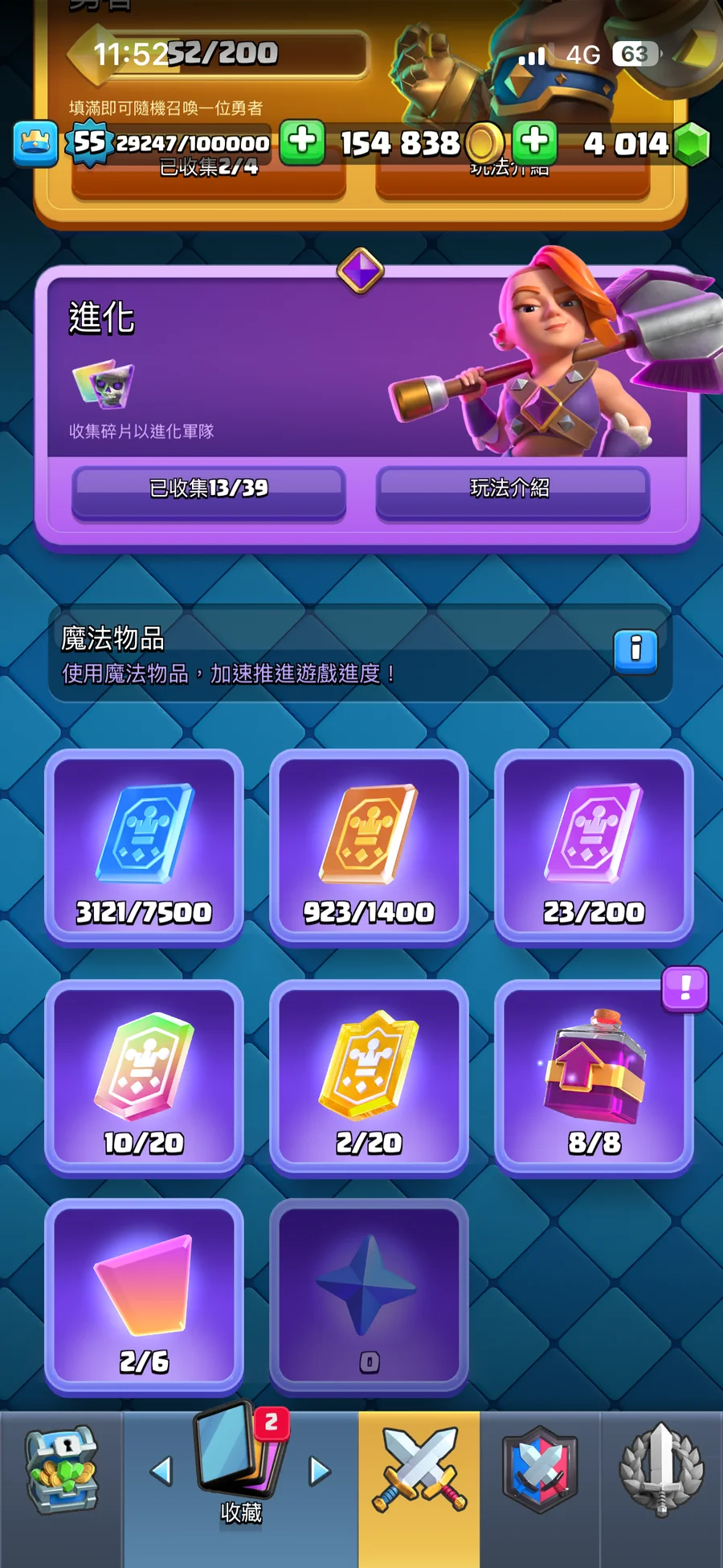Switch to the battle crossed swords tab
Viewport: 723px width, 1568px height.
pos(419,1471)
